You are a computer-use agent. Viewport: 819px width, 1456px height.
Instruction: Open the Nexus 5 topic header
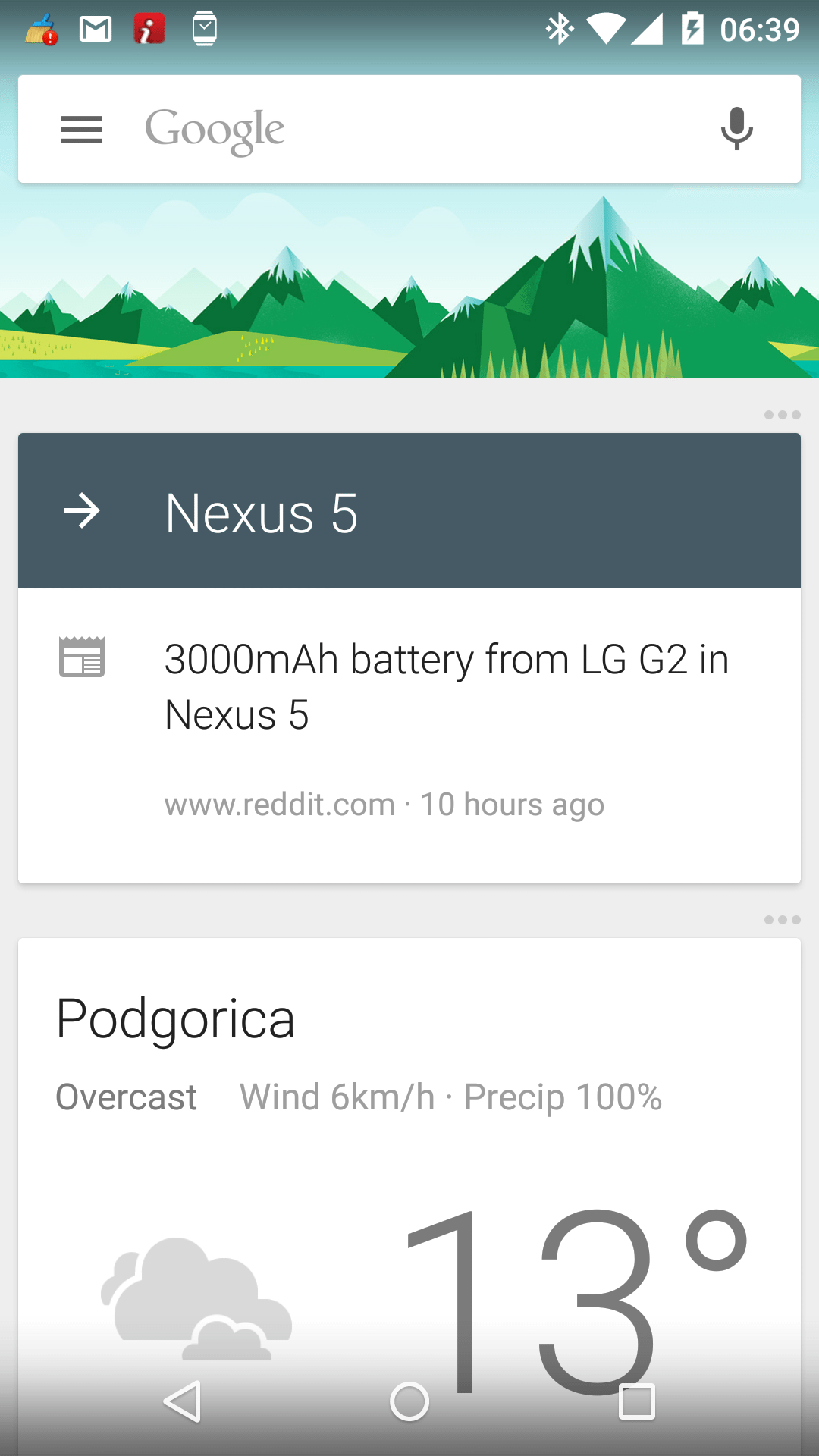point(409,511)
